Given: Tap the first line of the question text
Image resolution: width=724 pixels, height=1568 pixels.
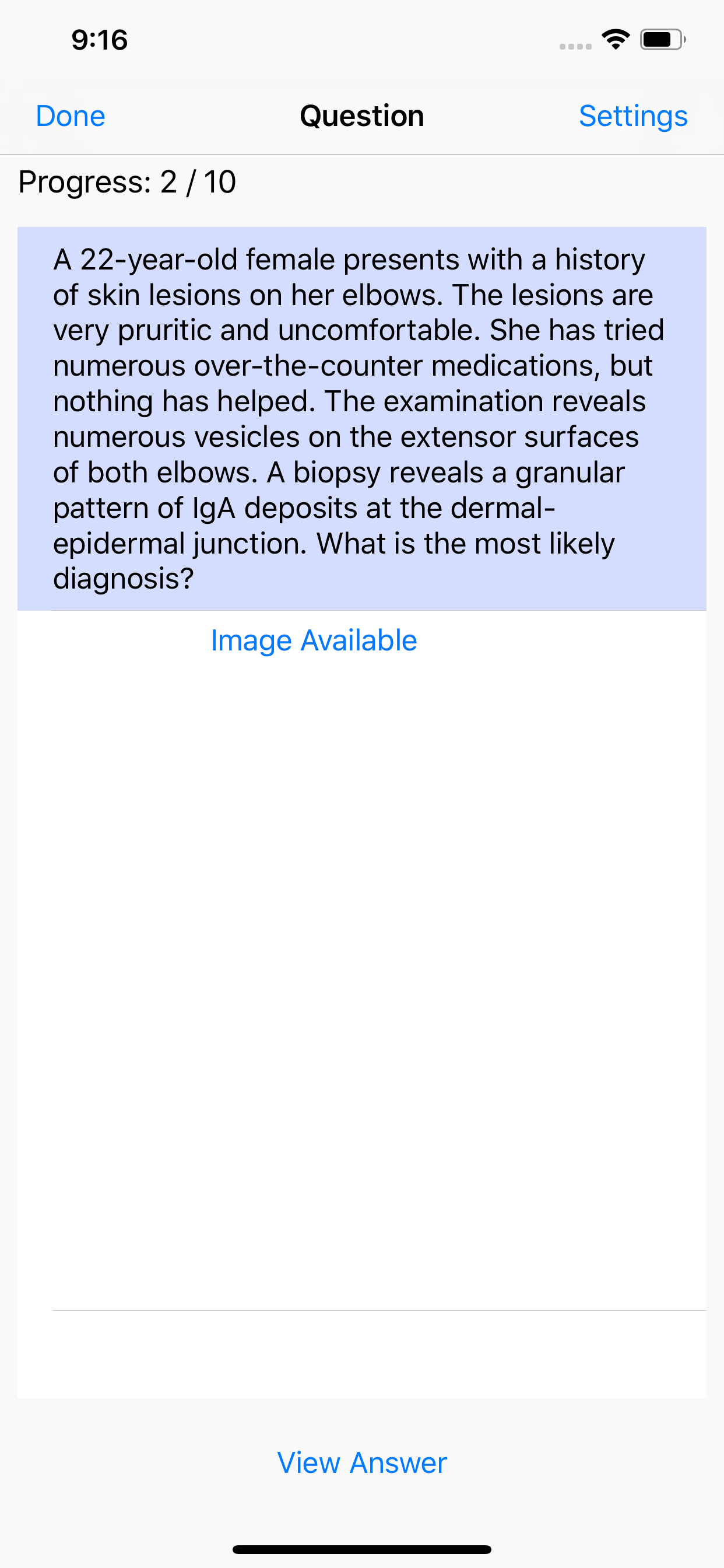Looking at the screenshot, I should point(349,260).
